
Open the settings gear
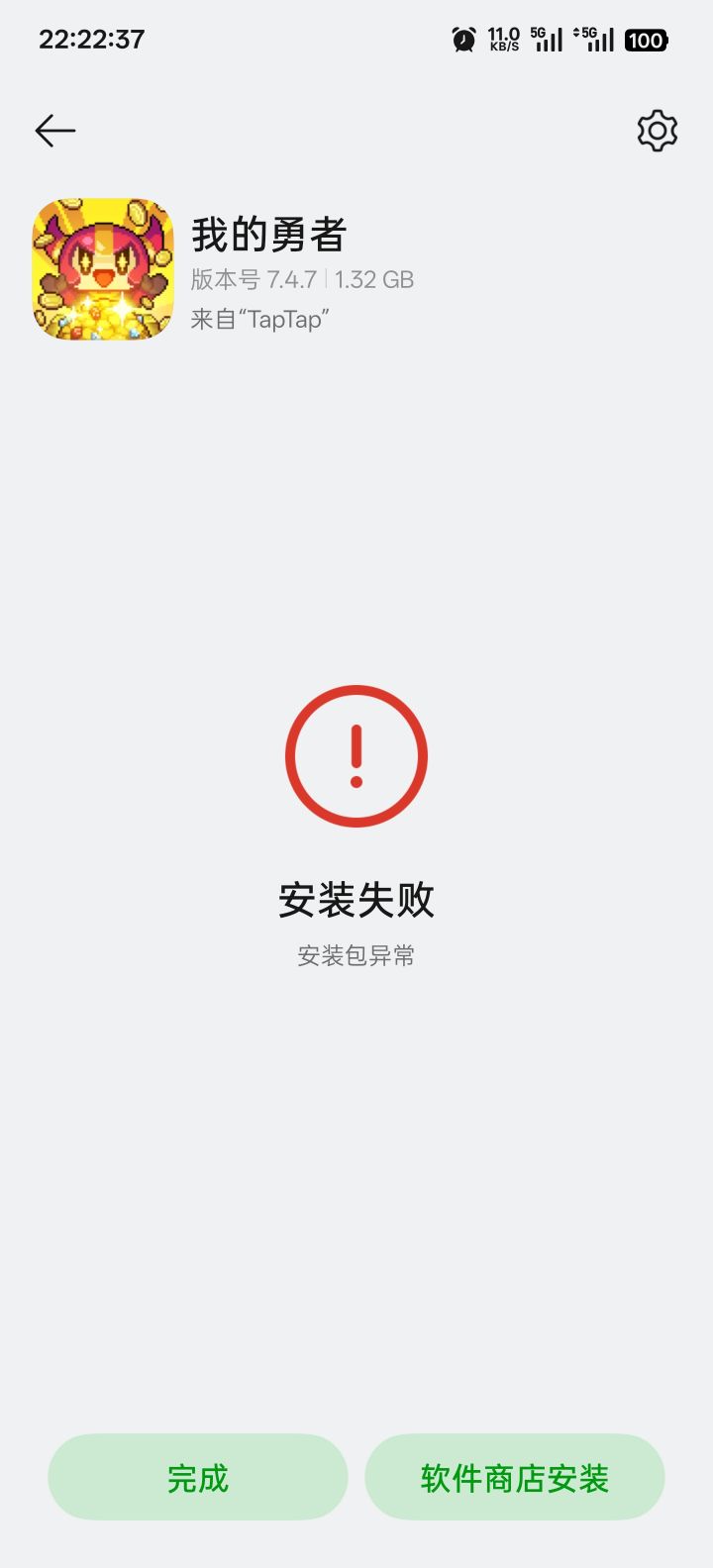[657, 128]
